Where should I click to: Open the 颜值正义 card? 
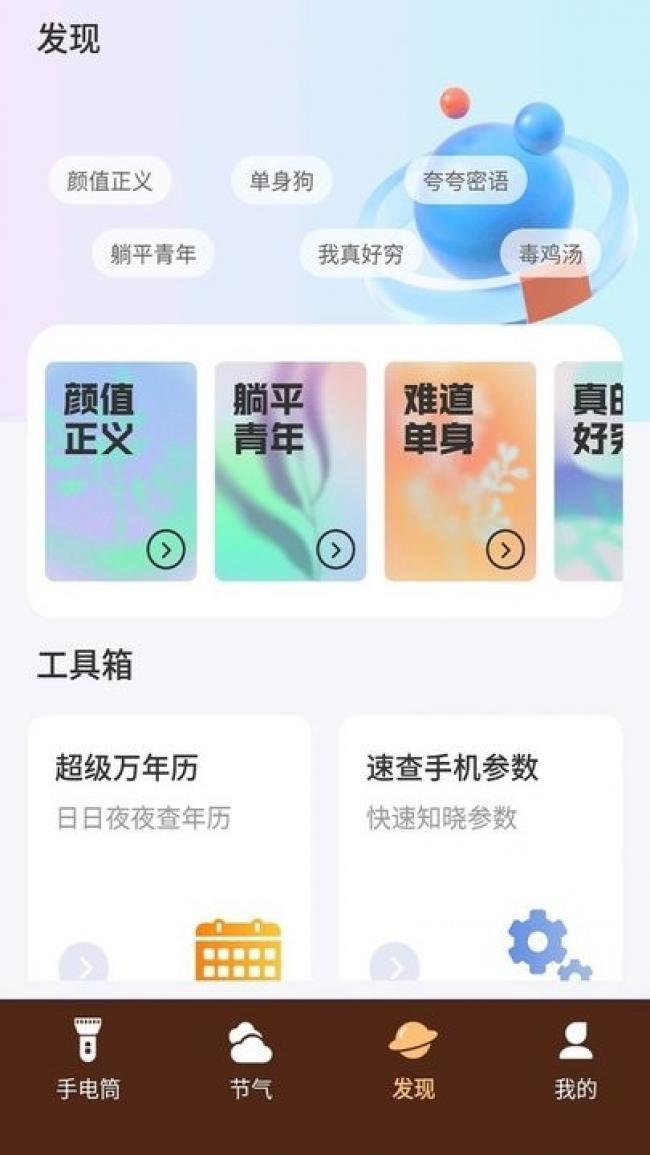(x=121, y=471)
